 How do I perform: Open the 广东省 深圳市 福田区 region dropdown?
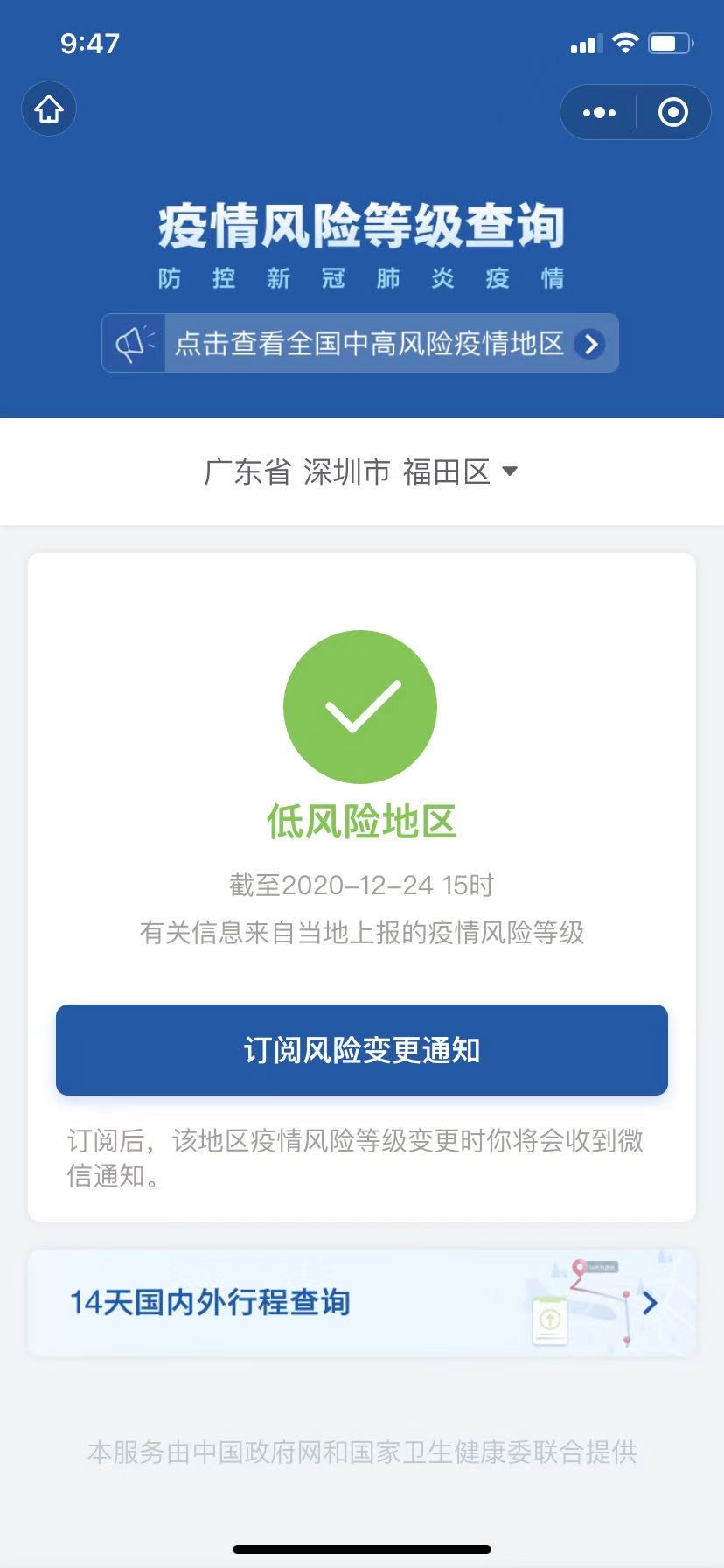361,472
